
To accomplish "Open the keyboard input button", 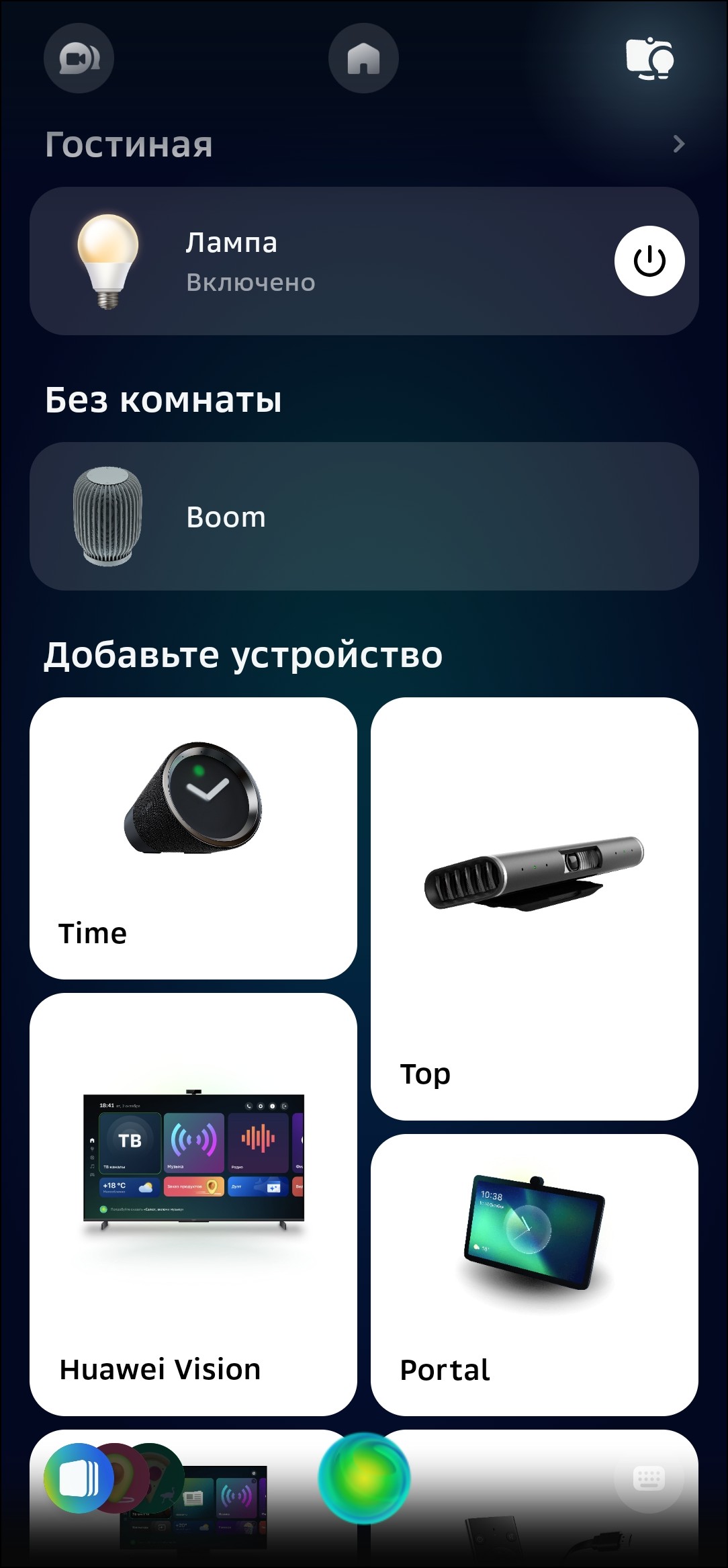I will coord(649,1478).
